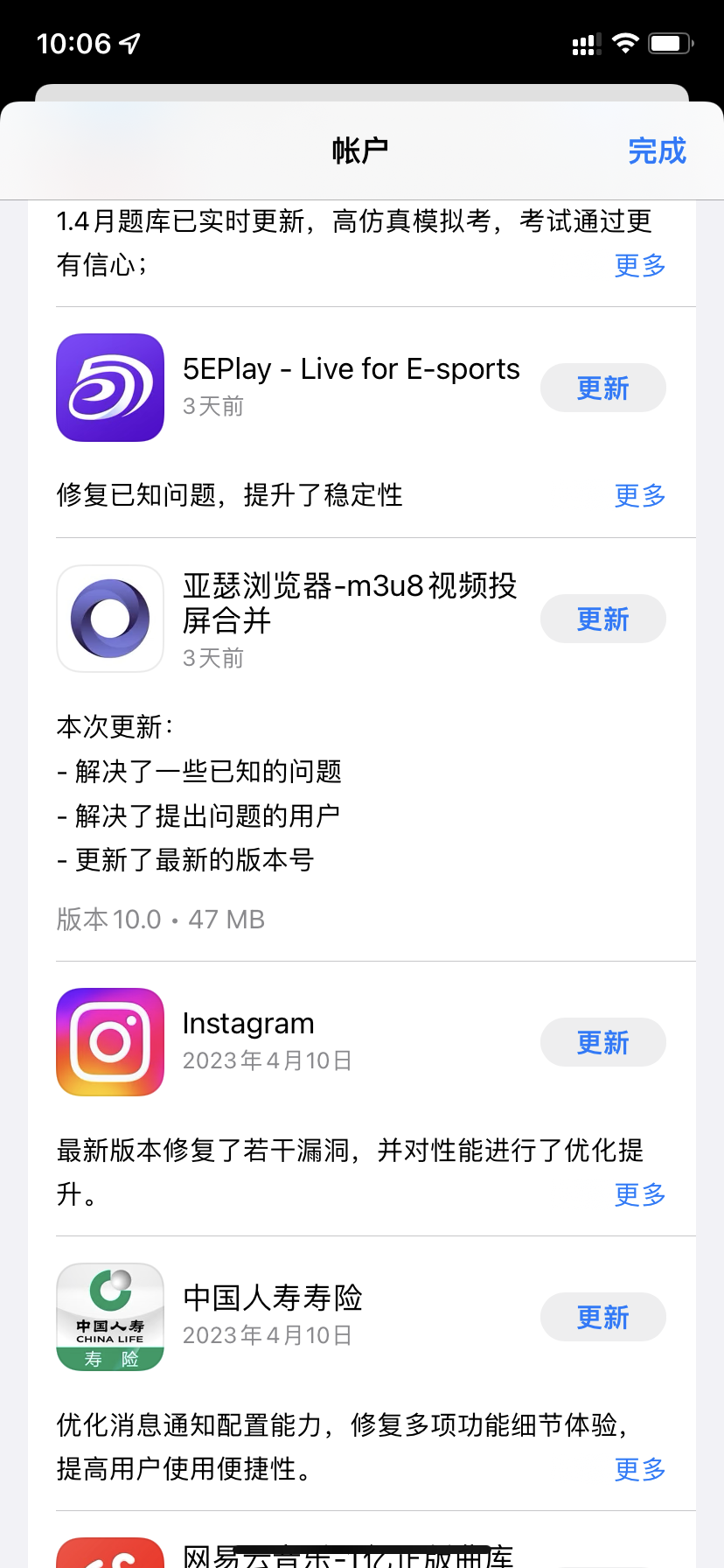Viewport: 724px width, 1568px height.
Task: Expand 更多 for 5EPlay update notes
Action: tap(640, 495)
